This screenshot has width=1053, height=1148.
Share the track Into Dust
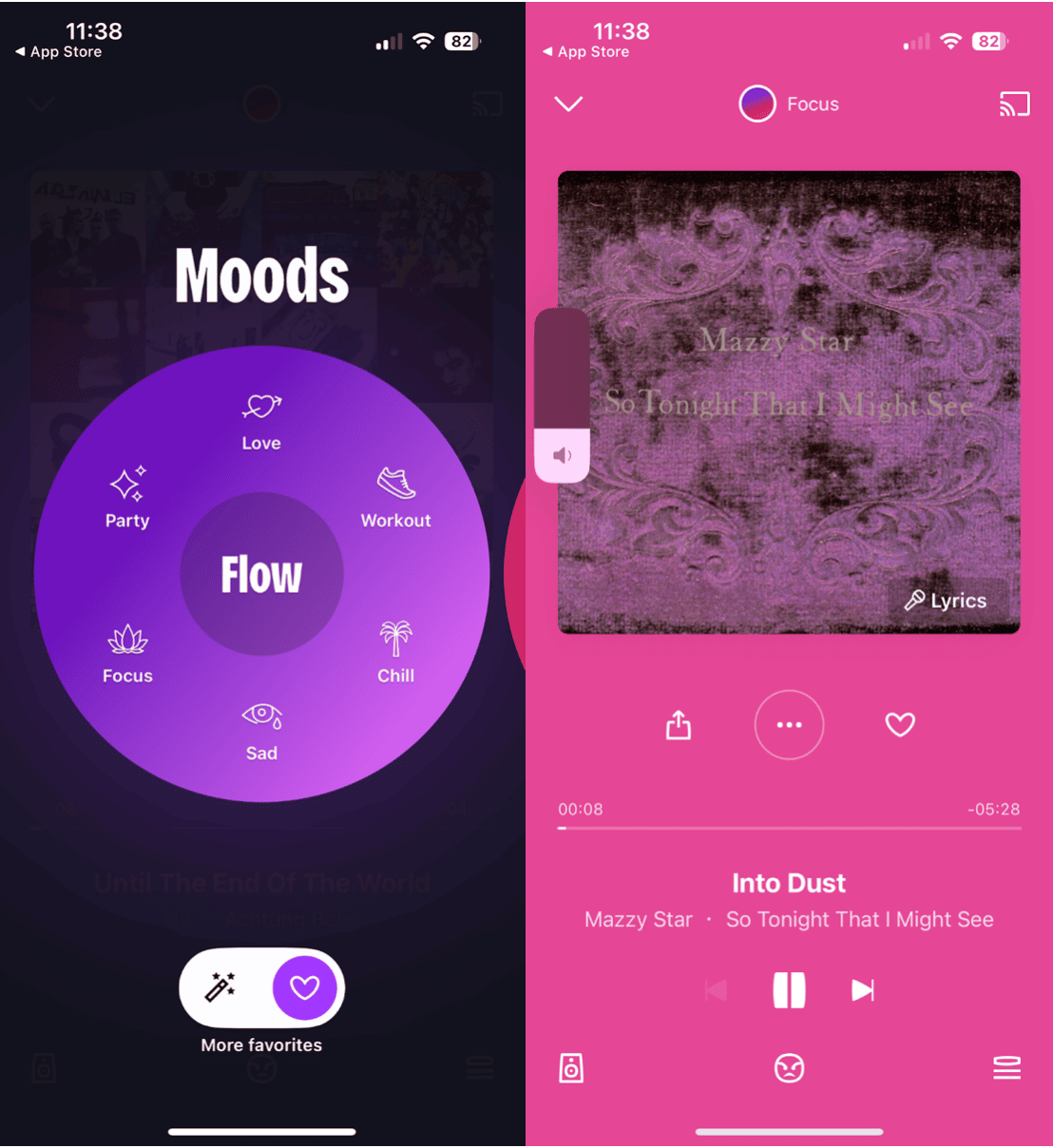tap(679, 725)
